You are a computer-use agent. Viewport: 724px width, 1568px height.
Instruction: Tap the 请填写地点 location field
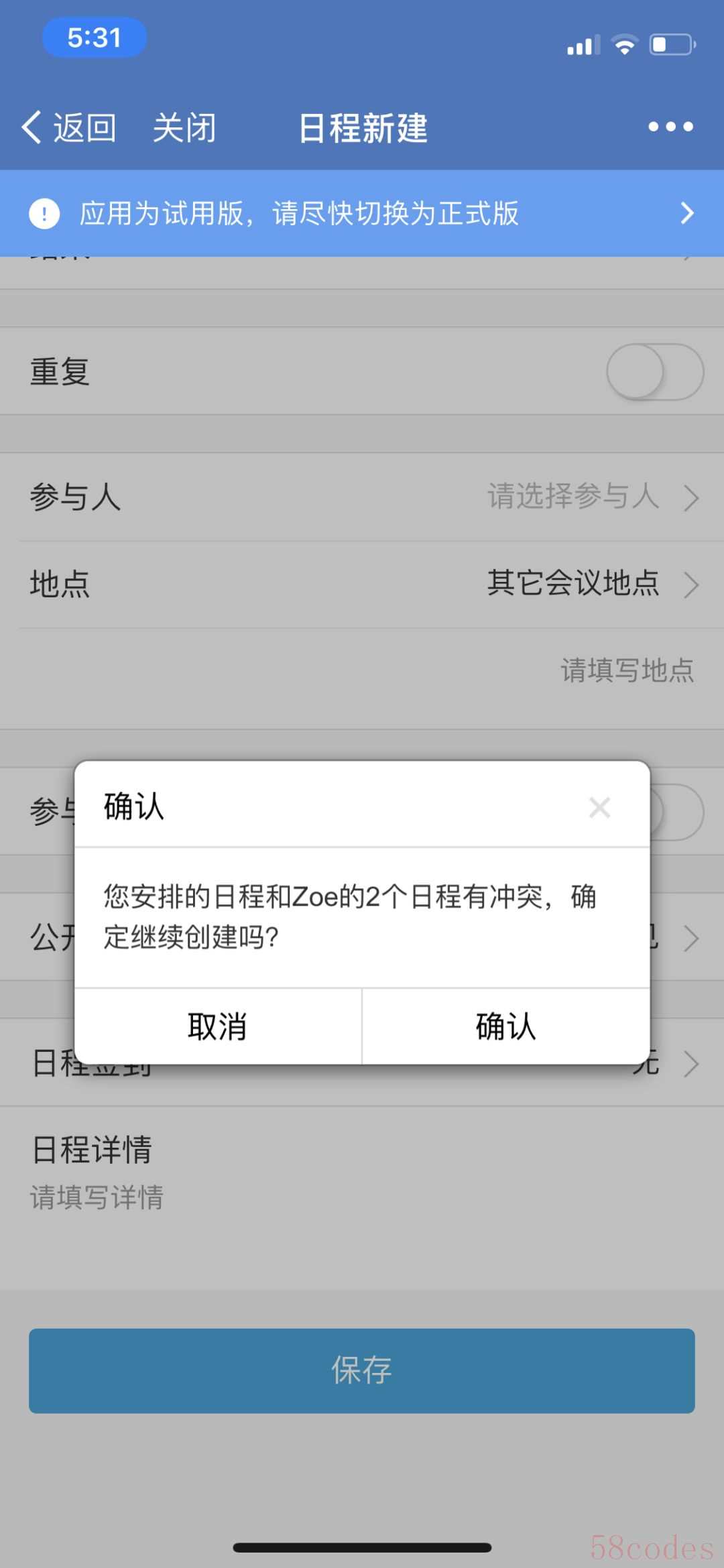pos(362,671)
